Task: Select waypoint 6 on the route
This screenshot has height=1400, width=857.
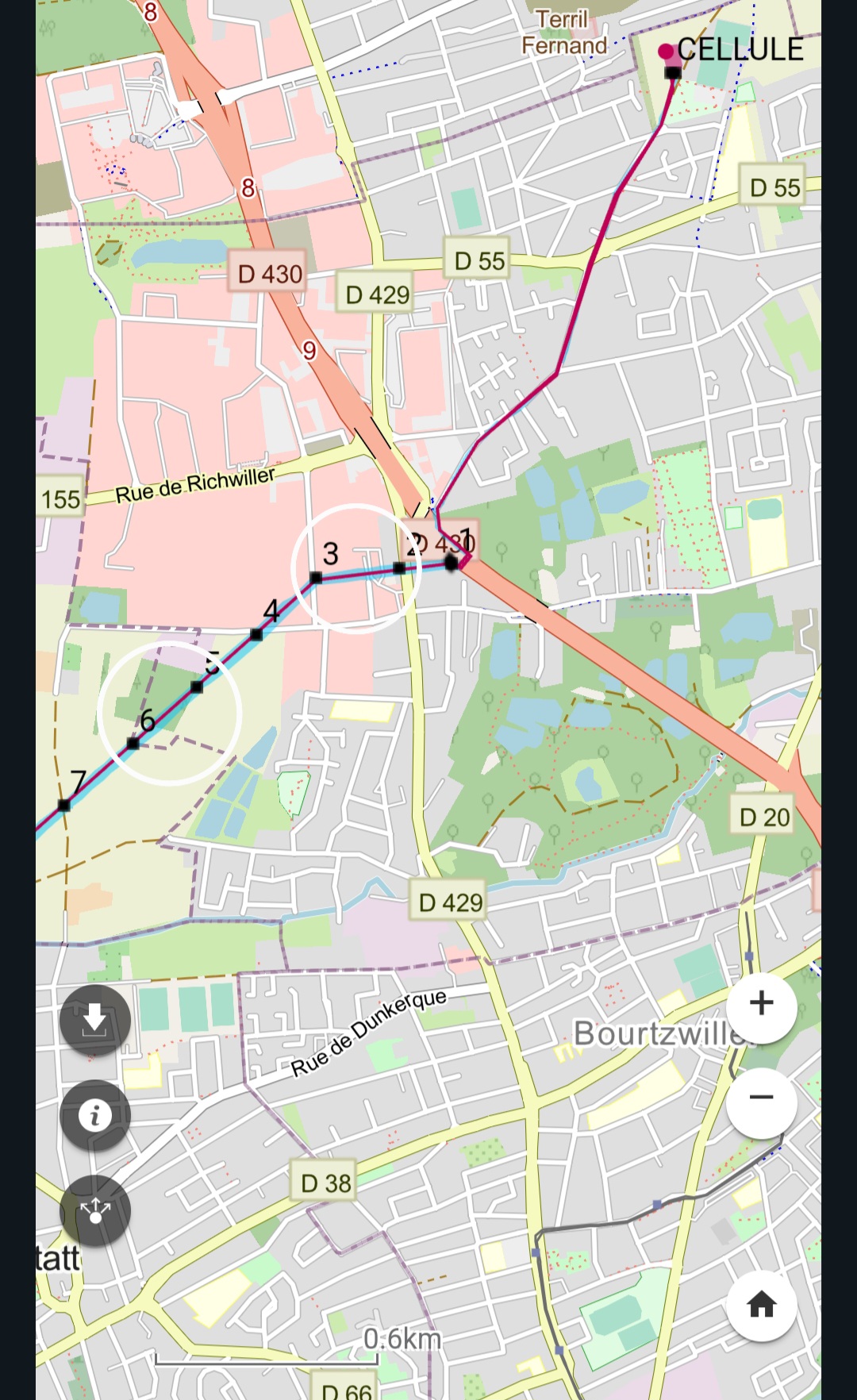Action: coord(133,744)
